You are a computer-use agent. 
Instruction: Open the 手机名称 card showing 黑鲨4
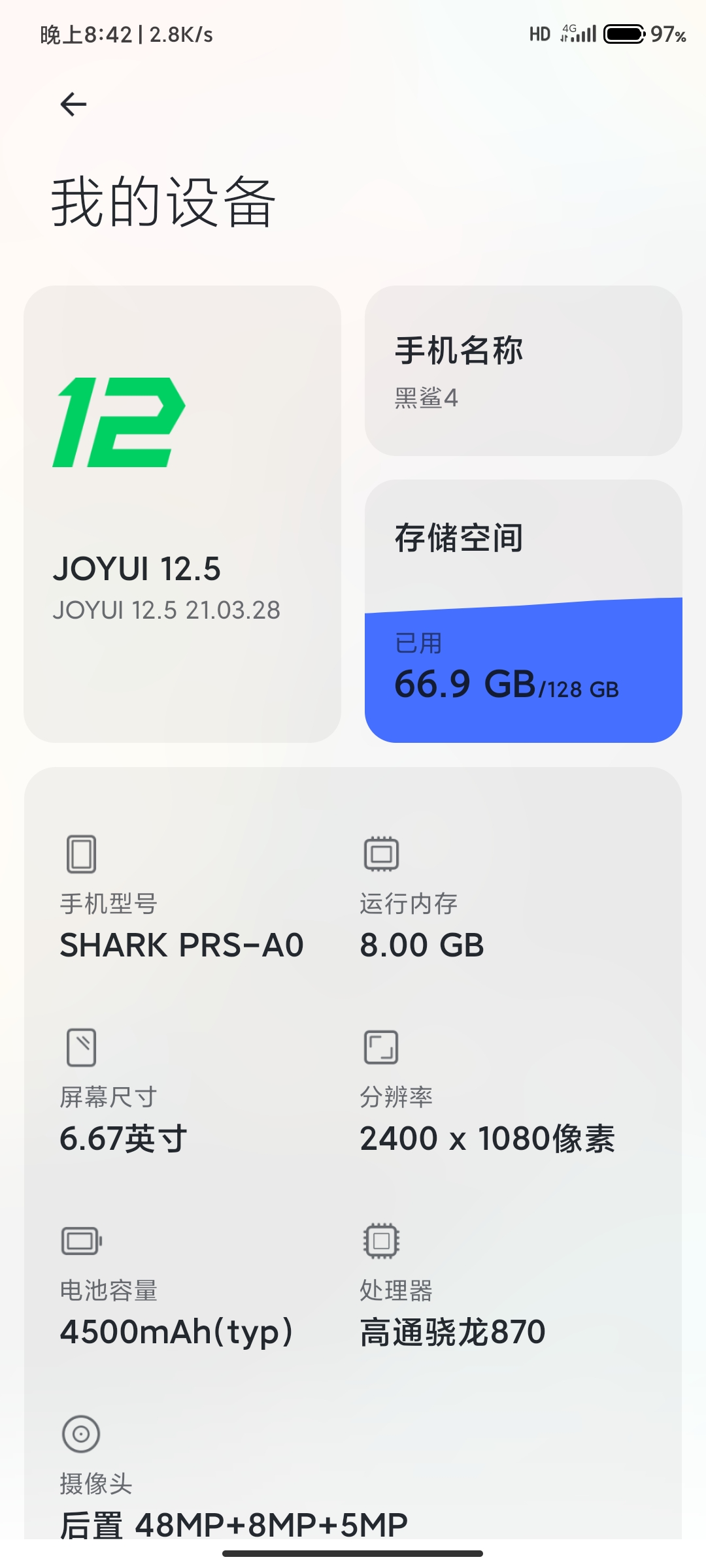click(x=523, y=370)
